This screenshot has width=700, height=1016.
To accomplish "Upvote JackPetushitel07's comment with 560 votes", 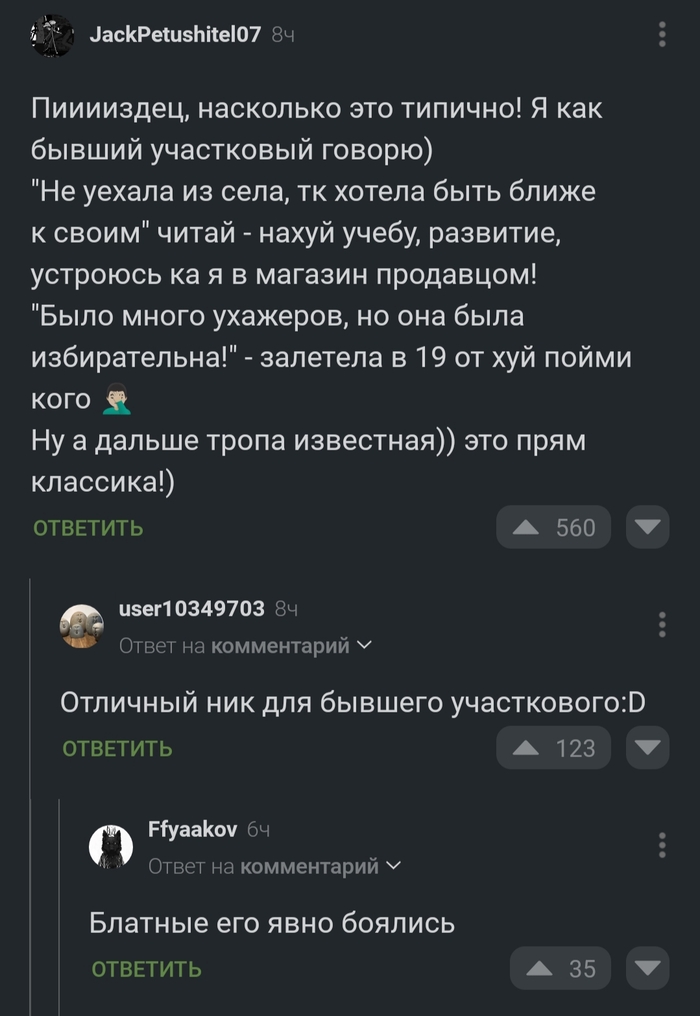I will (x=553, y=527).
